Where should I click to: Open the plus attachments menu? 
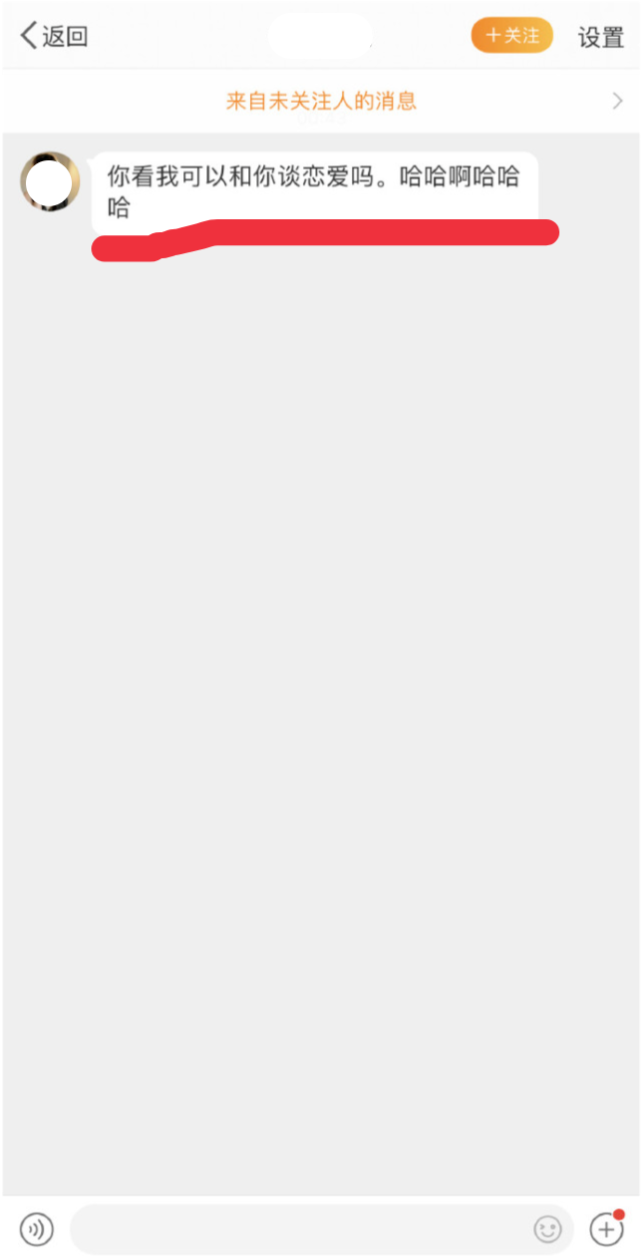tap(606, 1227)
